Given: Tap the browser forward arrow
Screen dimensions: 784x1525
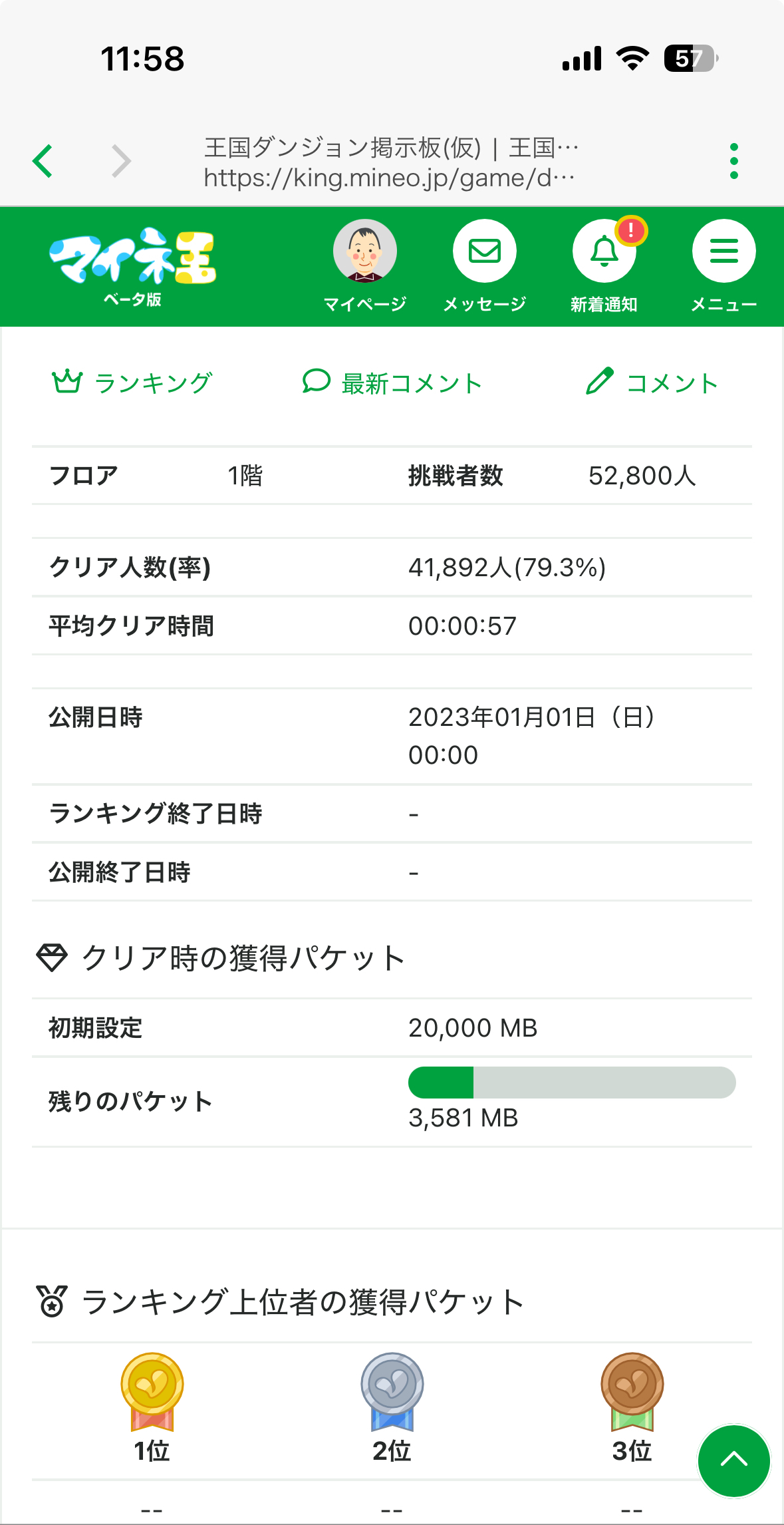Looking at the screenshot, I should coord(121,161).
